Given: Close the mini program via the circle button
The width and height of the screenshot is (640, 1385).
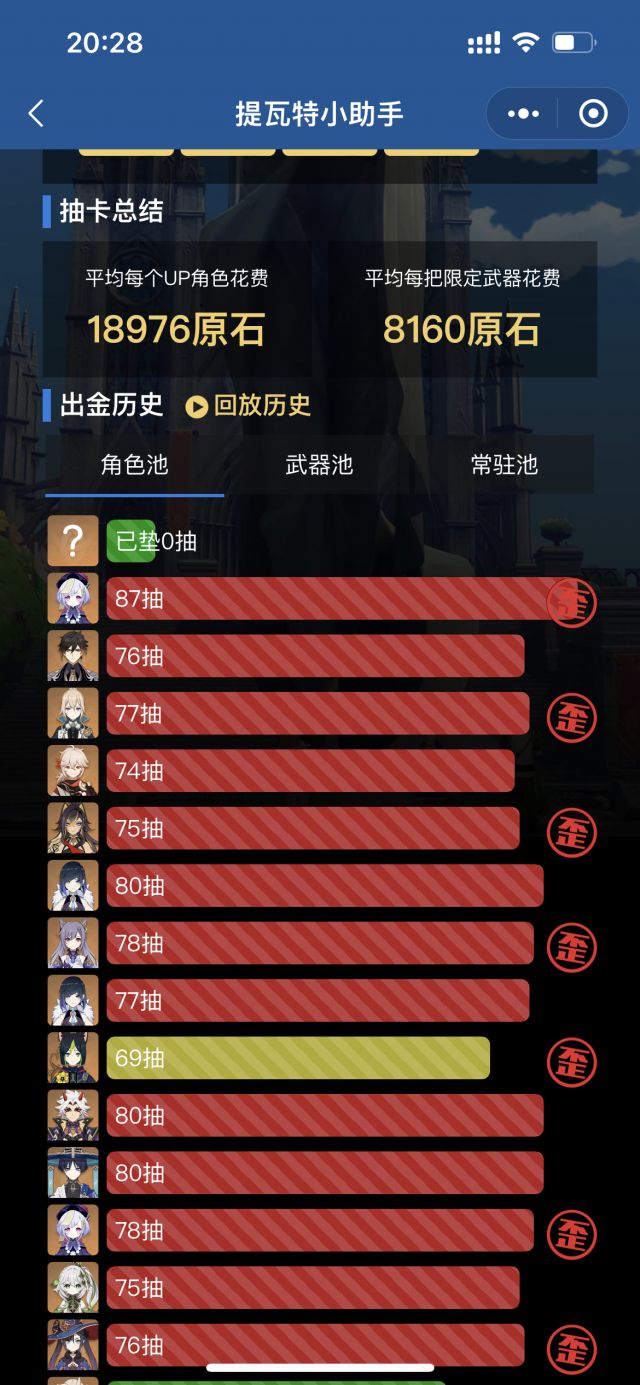Looking at the screenshot, I should [593, 114].
